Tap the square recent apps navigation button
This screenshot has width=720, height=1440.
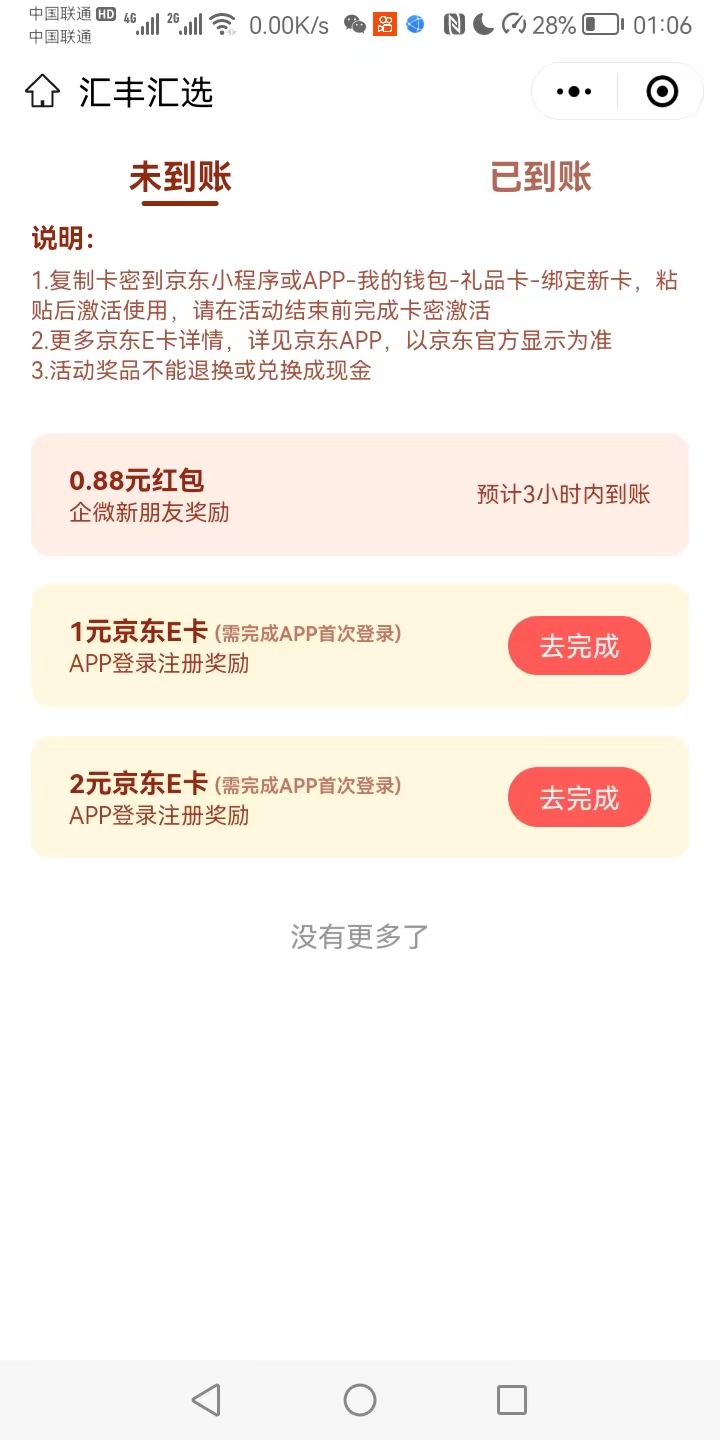point(514,1399)
